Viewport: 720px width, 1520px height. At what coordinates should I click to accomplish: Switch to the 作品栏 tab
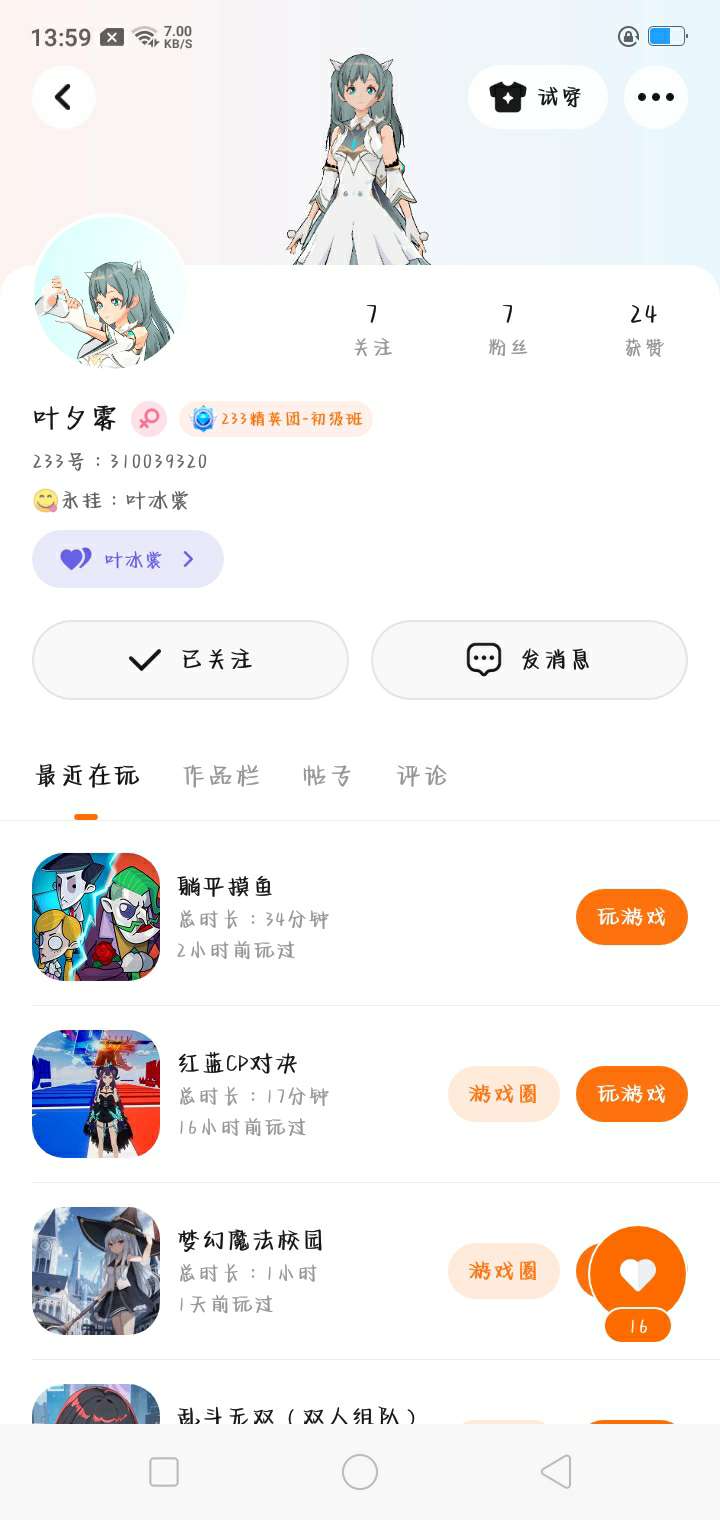tap(221, 776)
